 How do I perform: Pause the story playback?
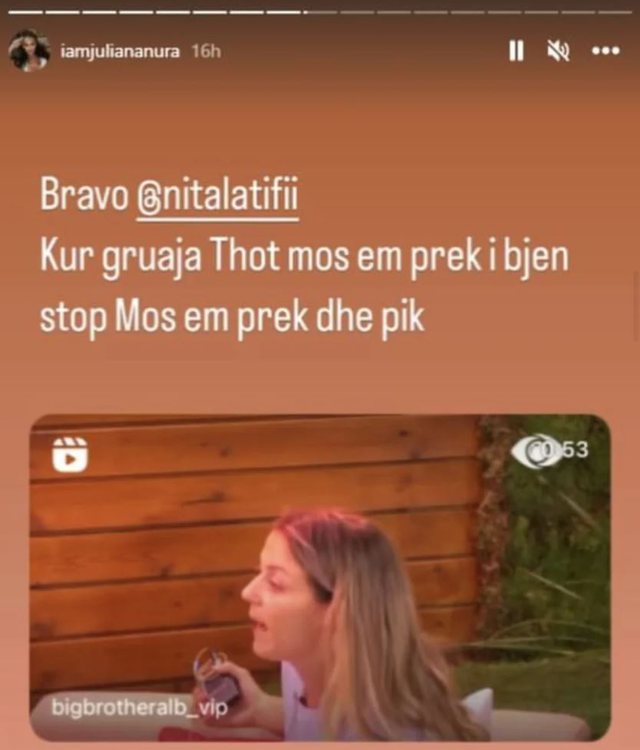click(x=516, y=50)
